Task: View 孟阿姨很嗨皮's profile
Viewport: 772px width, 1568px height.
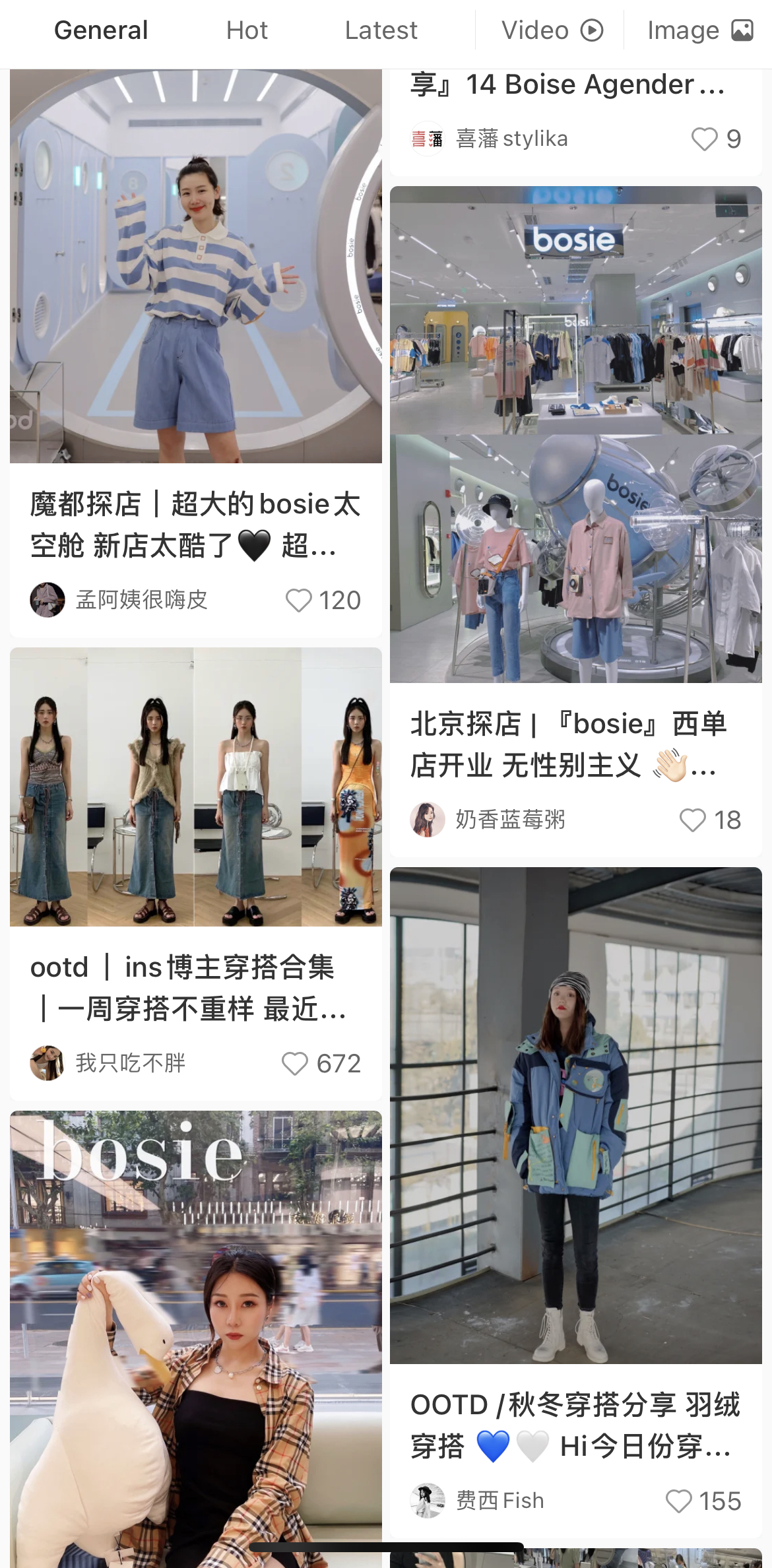Action: click(x=48, y=600)
